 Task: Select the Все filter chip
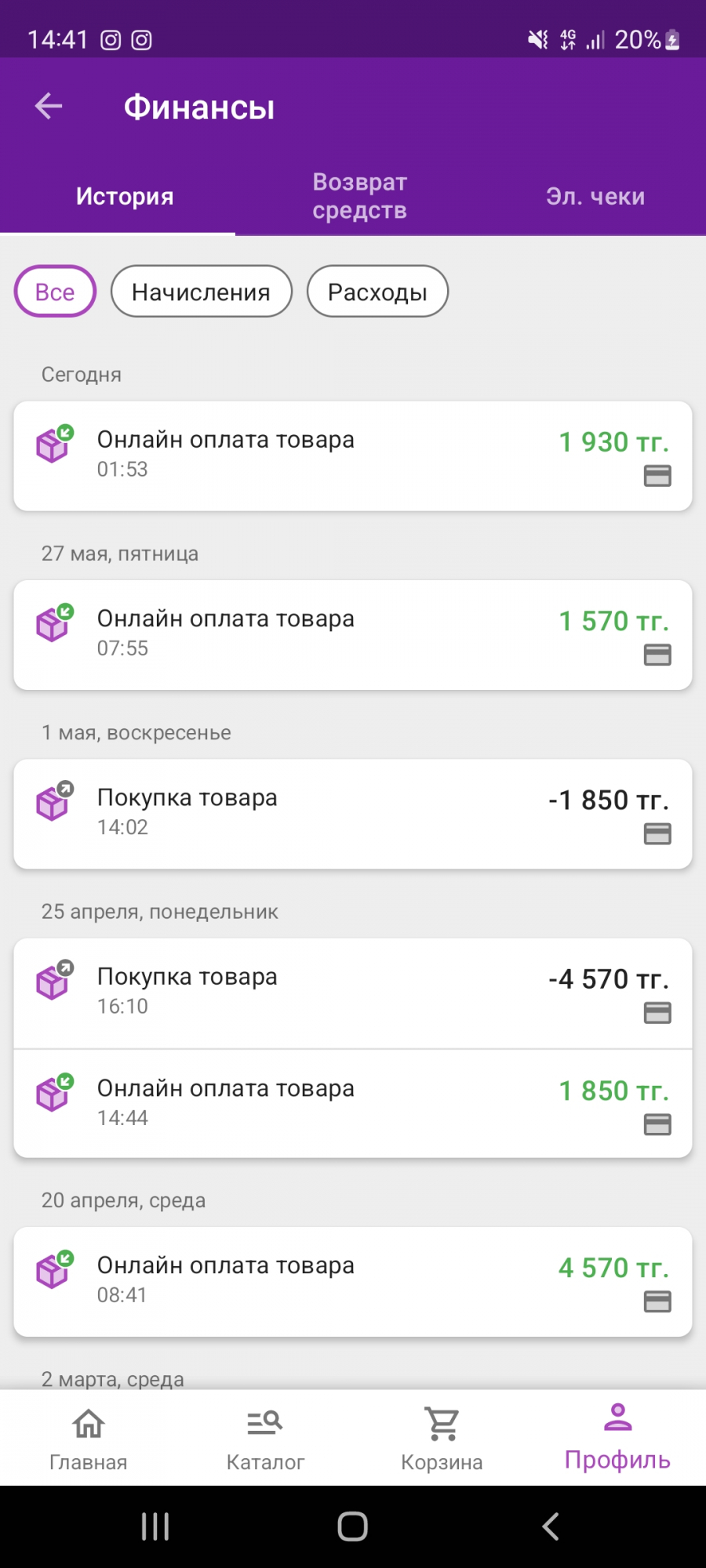click(x=55, y=292)
